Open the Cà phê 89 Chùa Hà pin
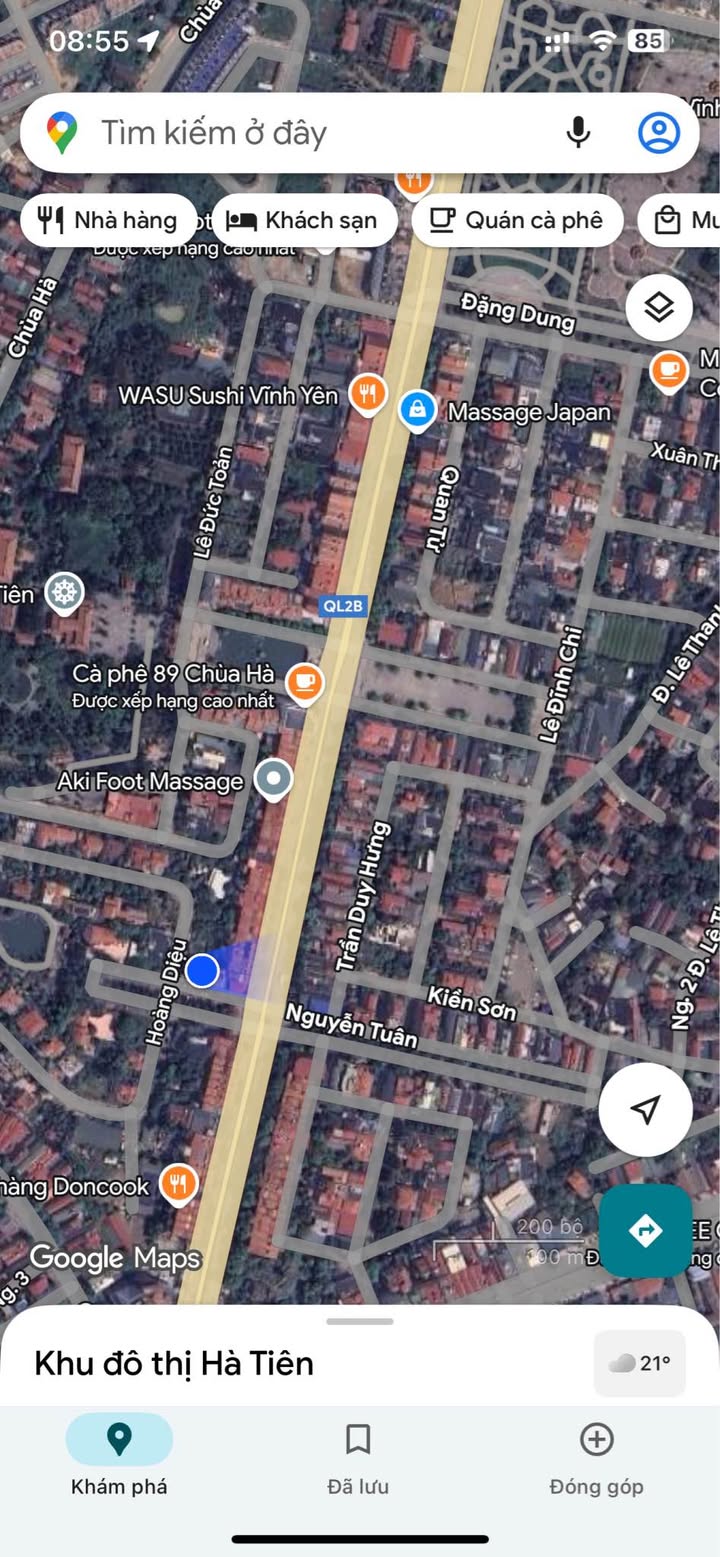The image size is (720, 1557). 304,684
